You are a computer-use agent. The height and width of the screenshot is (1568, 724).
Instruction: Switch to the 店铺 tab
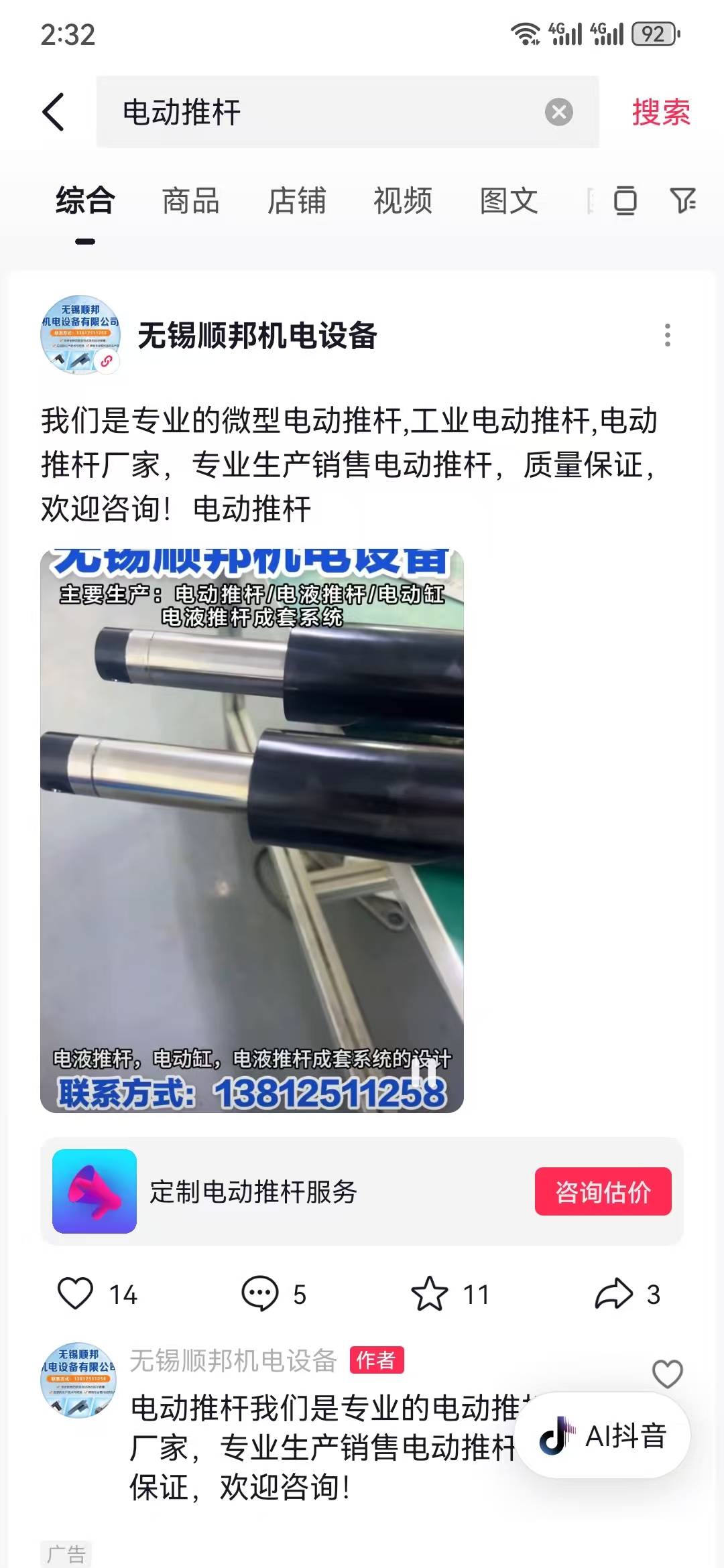(296, 201)
